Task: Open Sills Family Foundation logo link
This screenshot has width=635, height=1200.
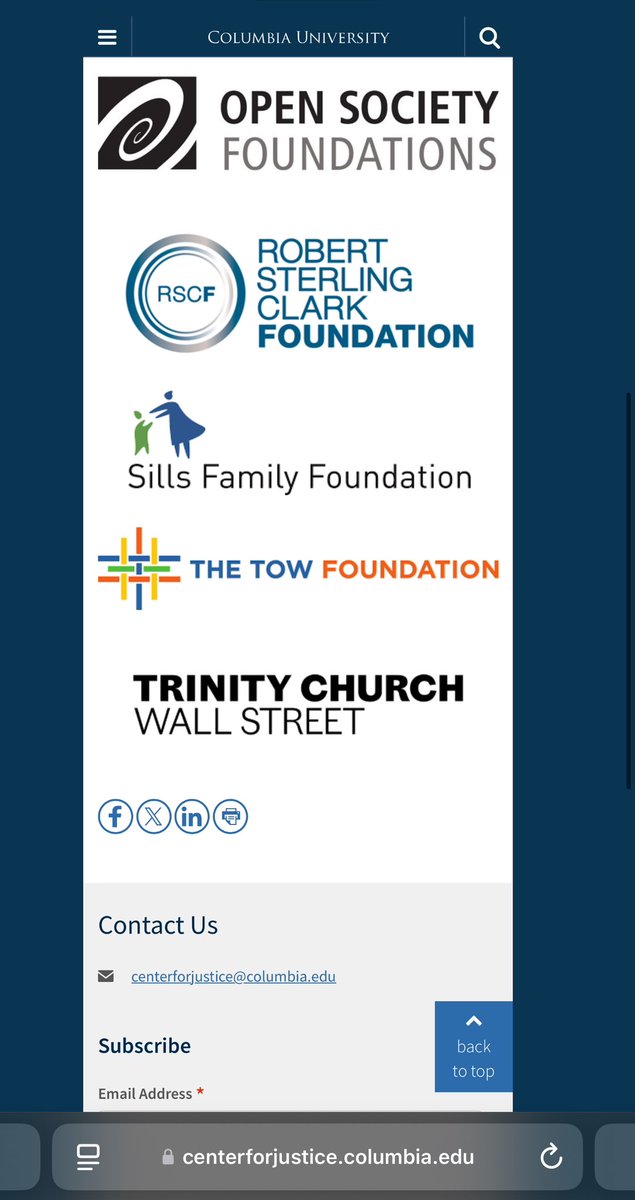Action: [x=298, y=443]
